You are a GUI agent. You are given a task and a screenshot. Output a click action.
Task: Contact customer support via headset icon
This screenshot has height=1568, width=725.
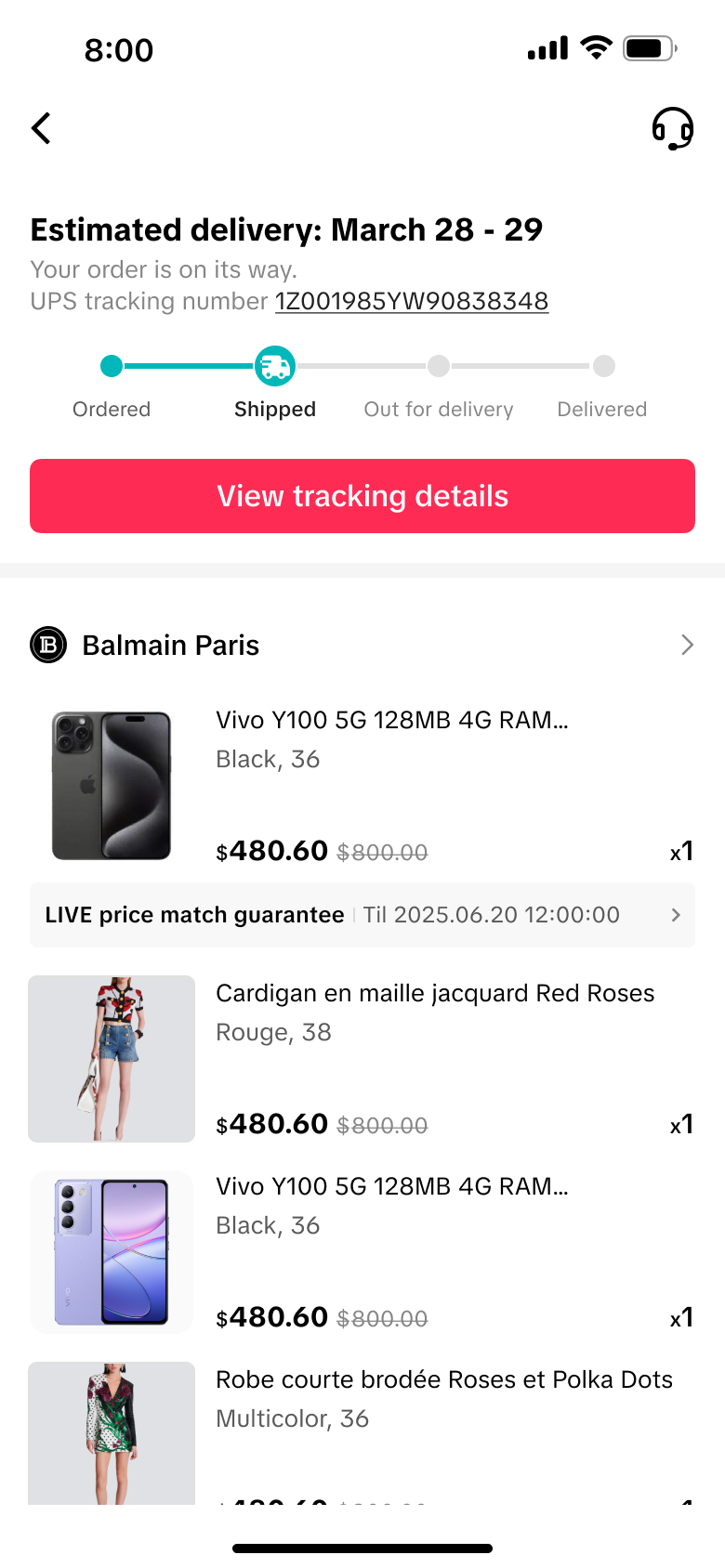coord(672,128)
